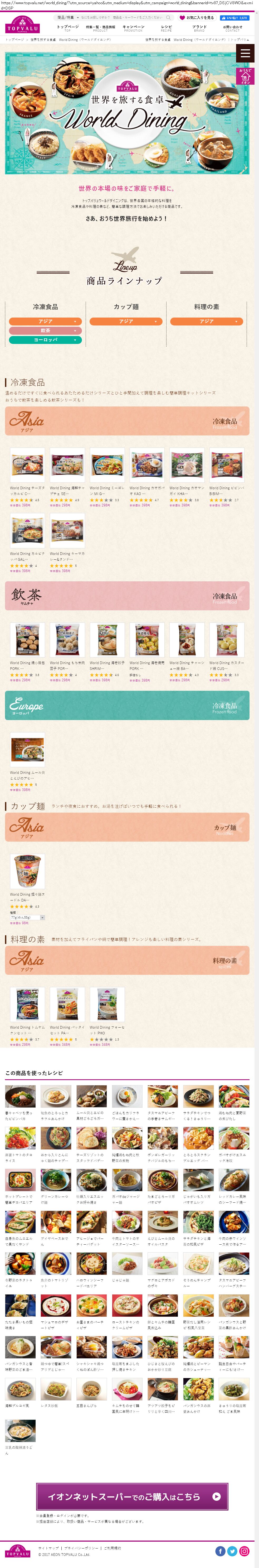
Task: Select 飲茶 under 冷凍食品 lineup
Action: (x=45, y=330)
